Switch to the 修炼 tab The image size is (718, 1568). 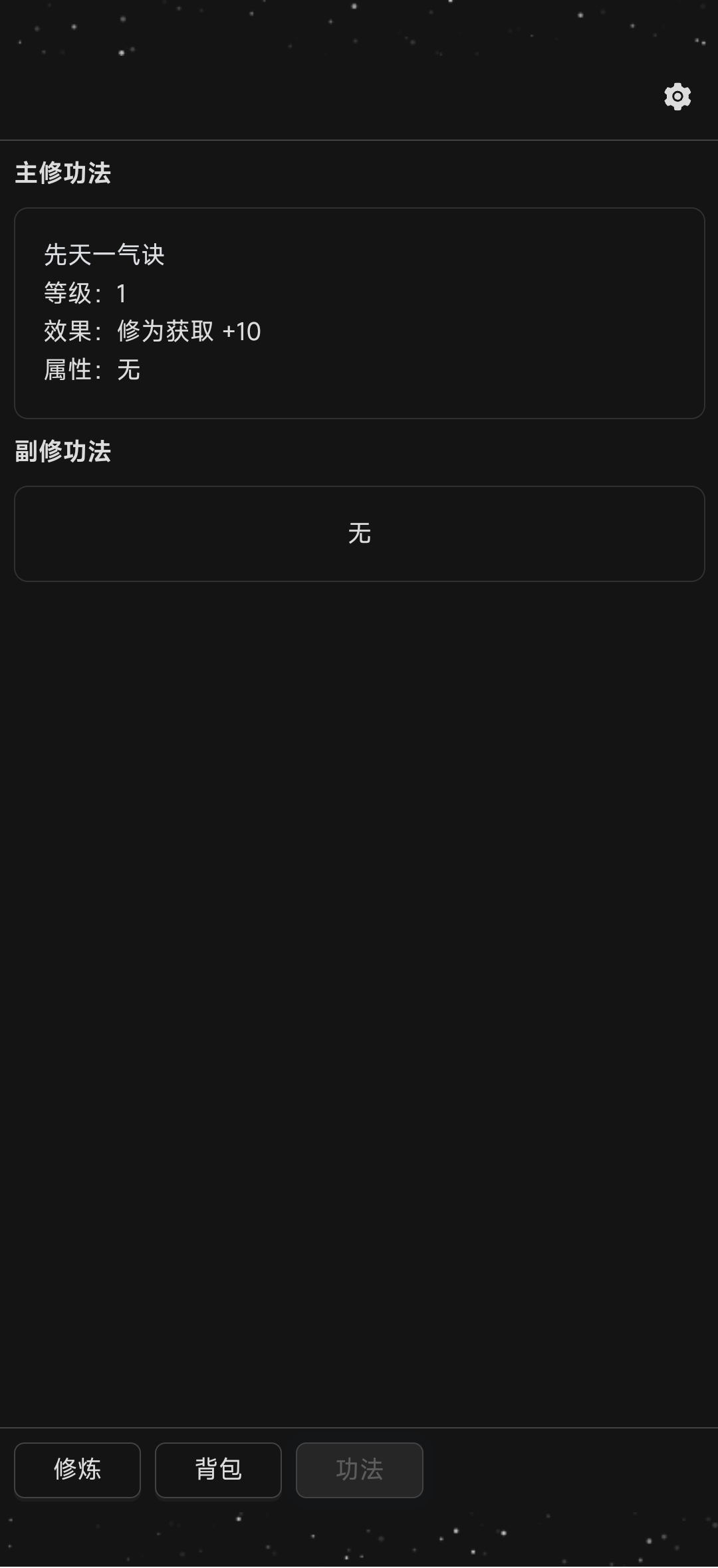point(76,1484)
